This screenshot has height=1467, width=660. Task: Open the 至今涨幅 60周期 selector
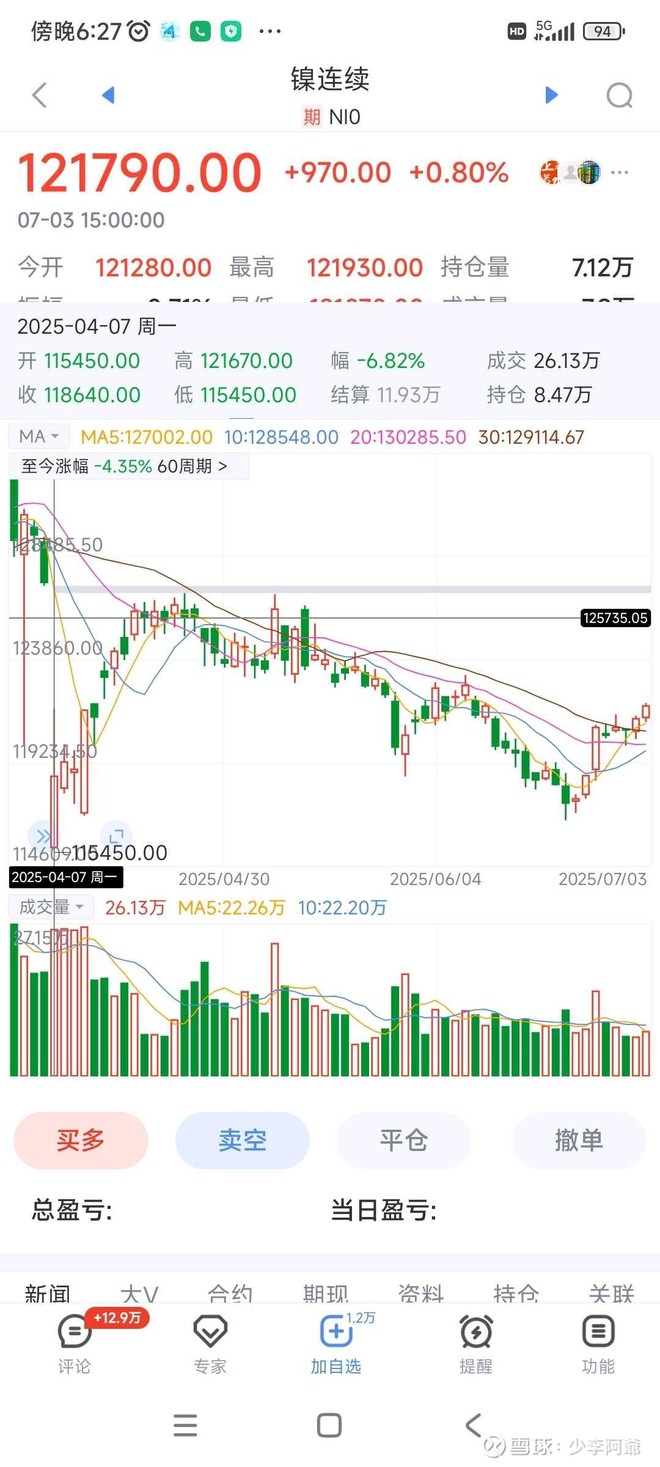128,466
